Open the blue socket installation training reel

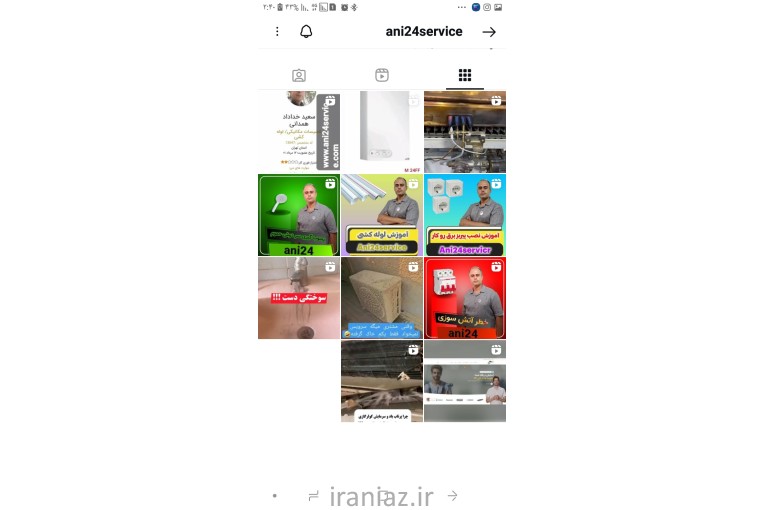point(464,214)
